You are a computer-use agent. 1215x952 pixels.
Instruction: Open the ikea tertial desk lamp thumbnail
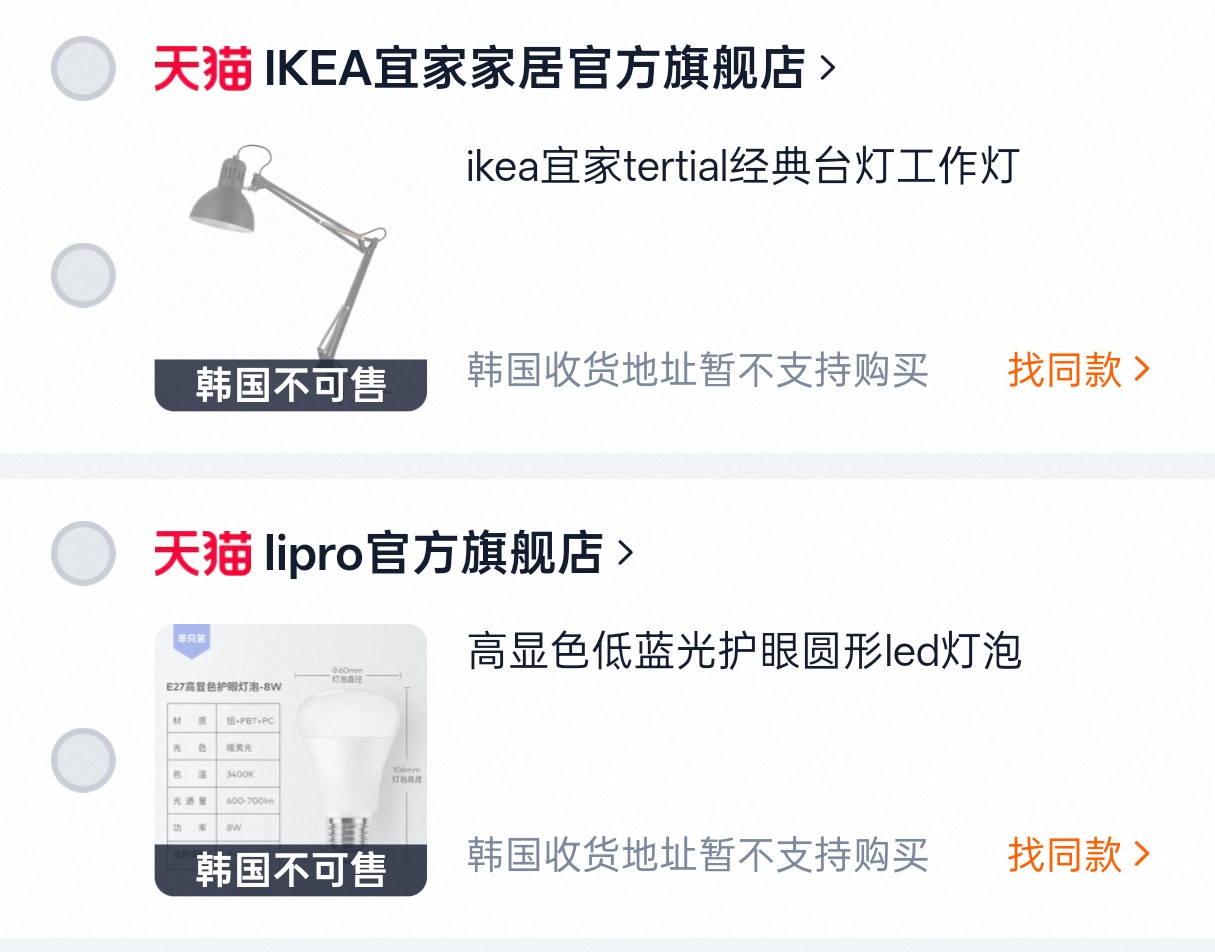pyautogui.click(x=290, y=275)
